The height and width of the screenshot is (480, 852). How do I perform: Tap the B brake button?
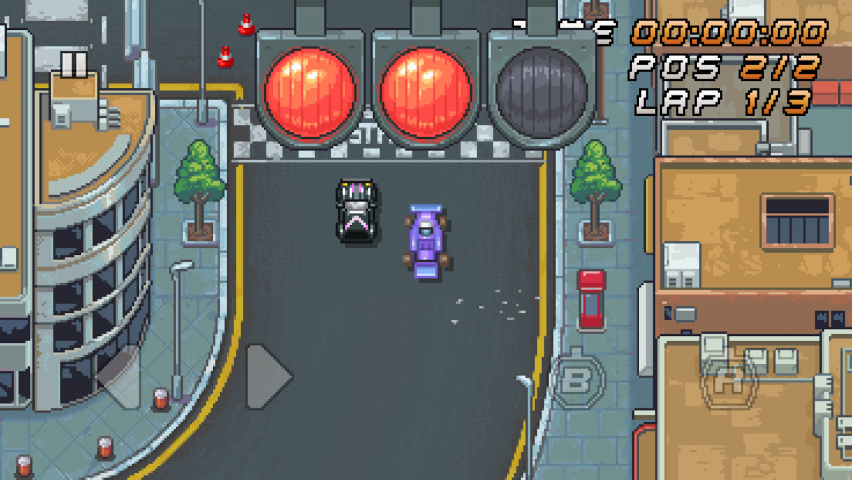click(578, 379)
